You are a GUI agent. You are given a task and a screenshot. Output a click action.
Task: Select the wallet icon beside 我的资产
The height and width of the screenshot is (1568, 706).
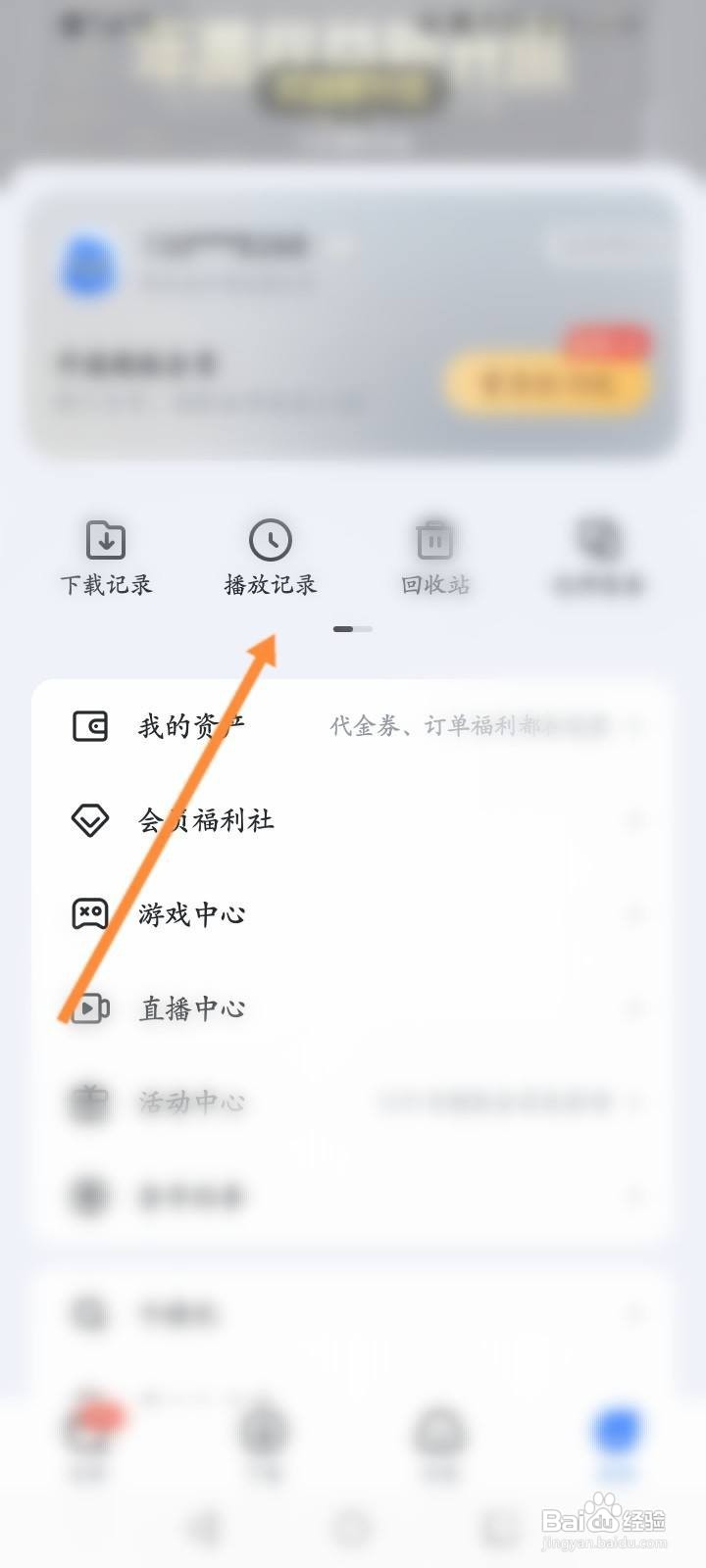89,725
